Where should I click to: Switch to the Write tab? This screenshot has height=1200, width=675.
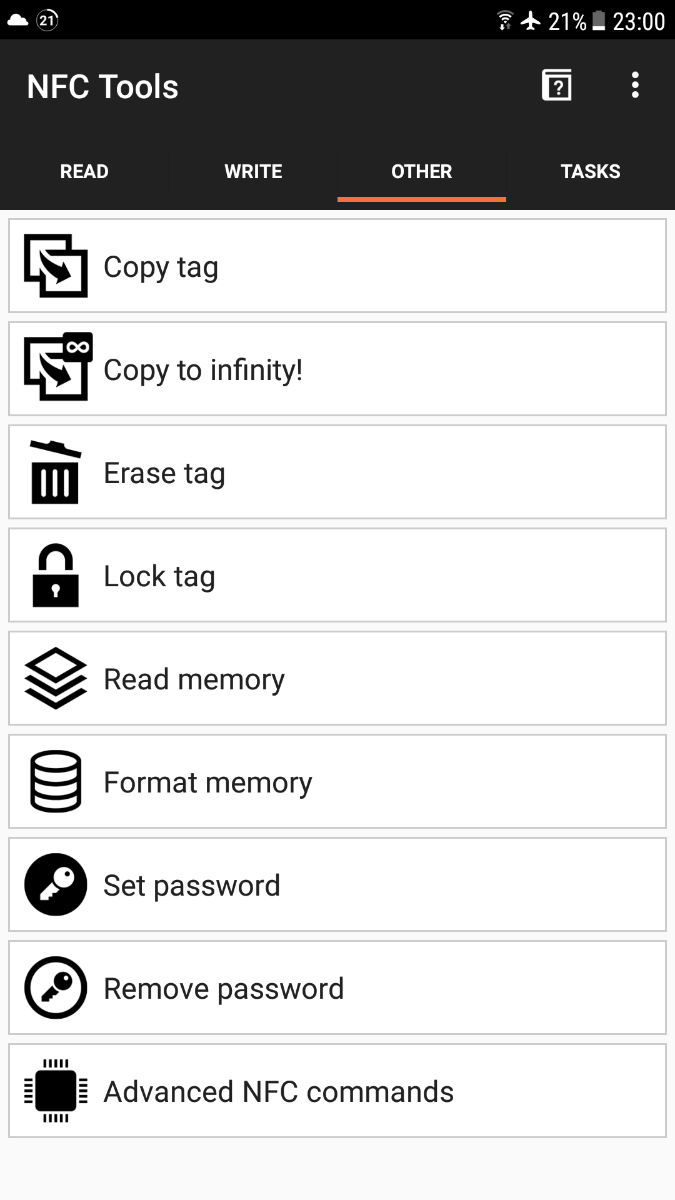click(x=253, y=171)
